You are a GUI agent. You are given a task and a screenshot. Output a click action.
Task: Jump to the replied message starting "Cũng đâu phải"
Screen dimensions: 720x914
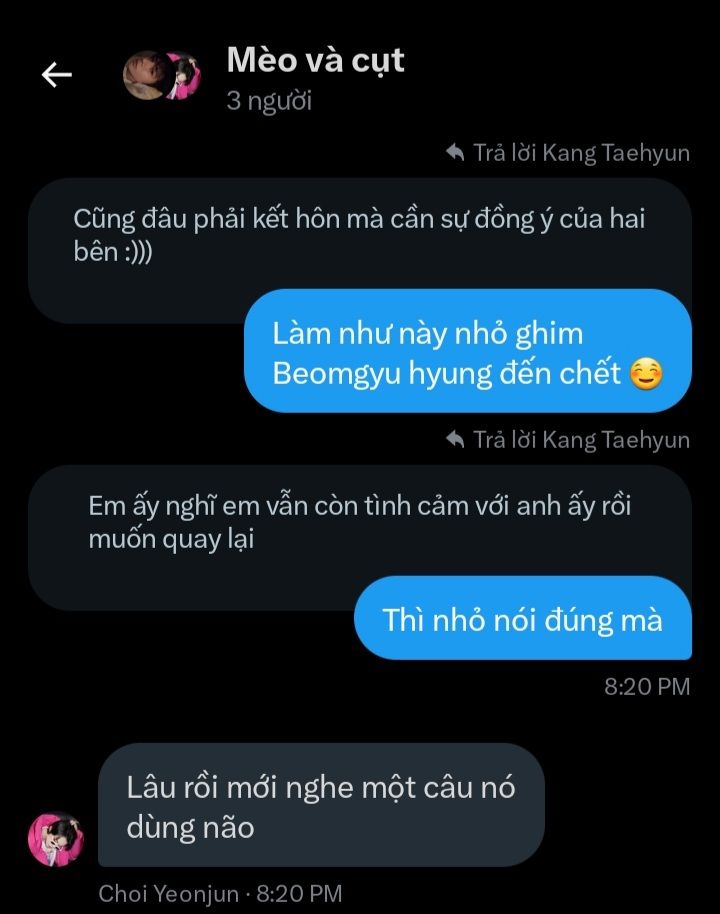358,235
